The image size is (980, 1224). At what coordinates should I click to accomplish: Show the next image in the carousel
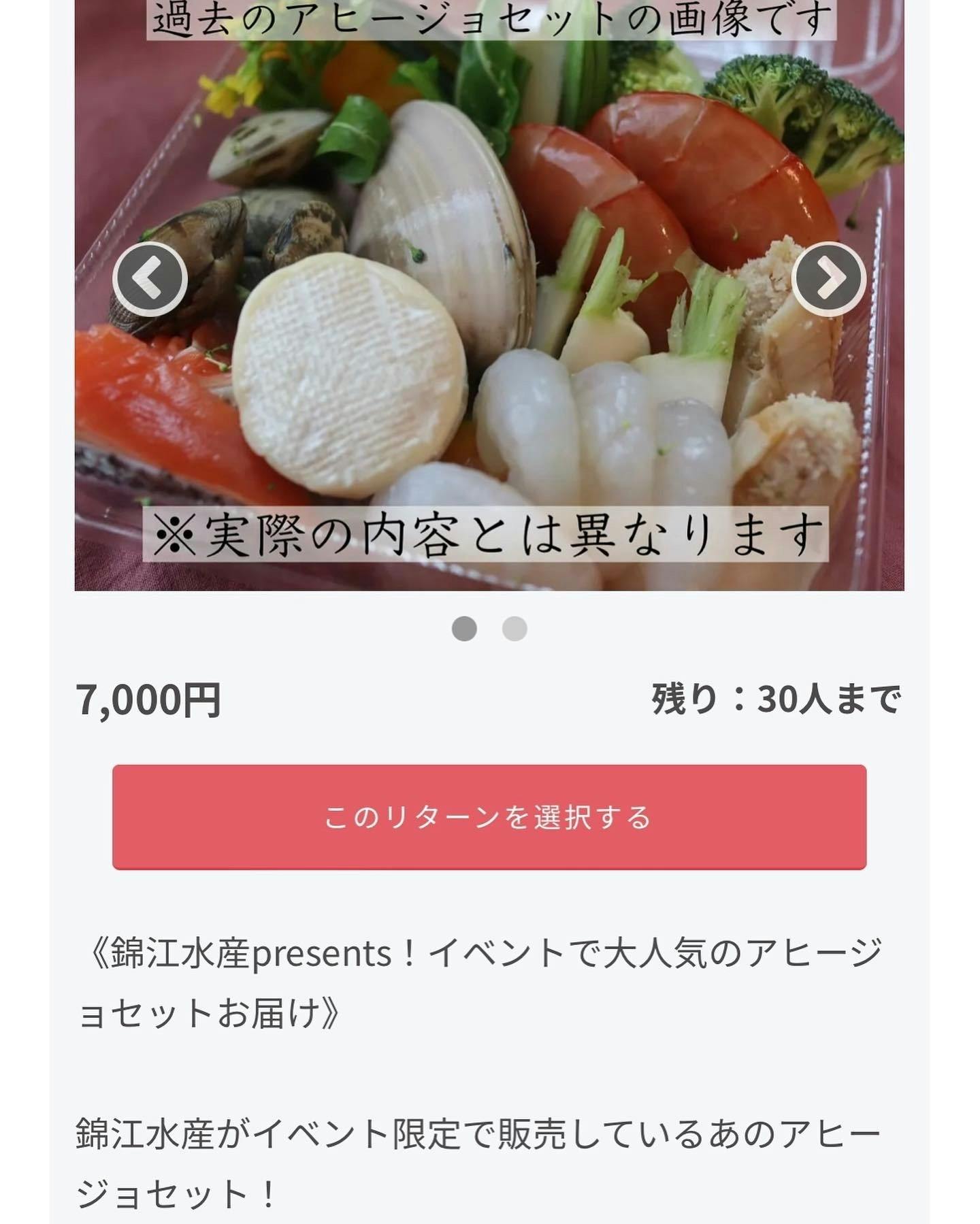click(x=828, y=279)
